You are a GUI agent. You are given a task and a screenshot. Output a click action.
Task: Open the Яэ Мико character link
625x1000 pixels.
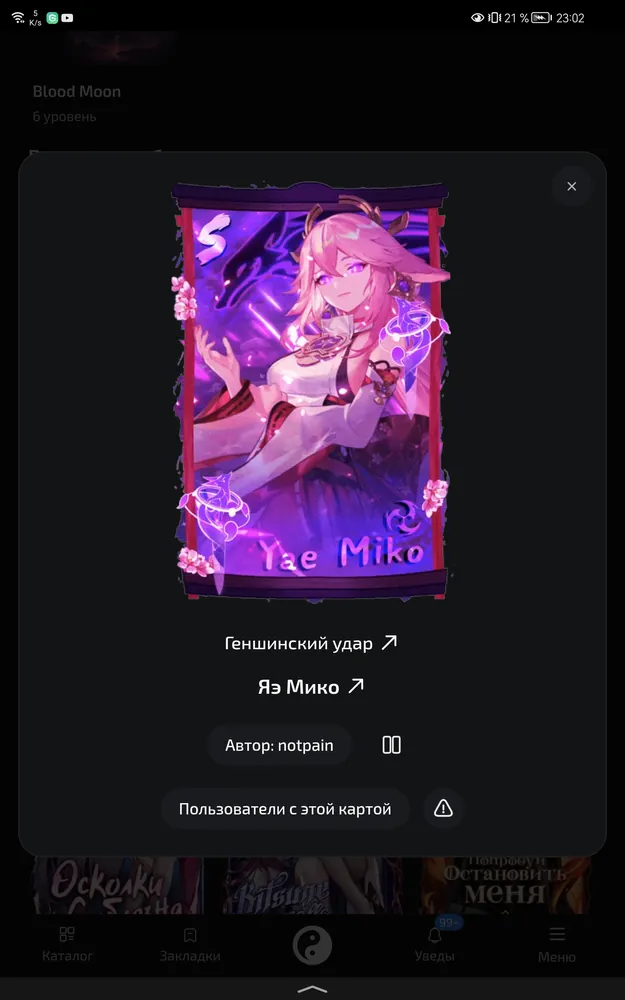[311, 686]
